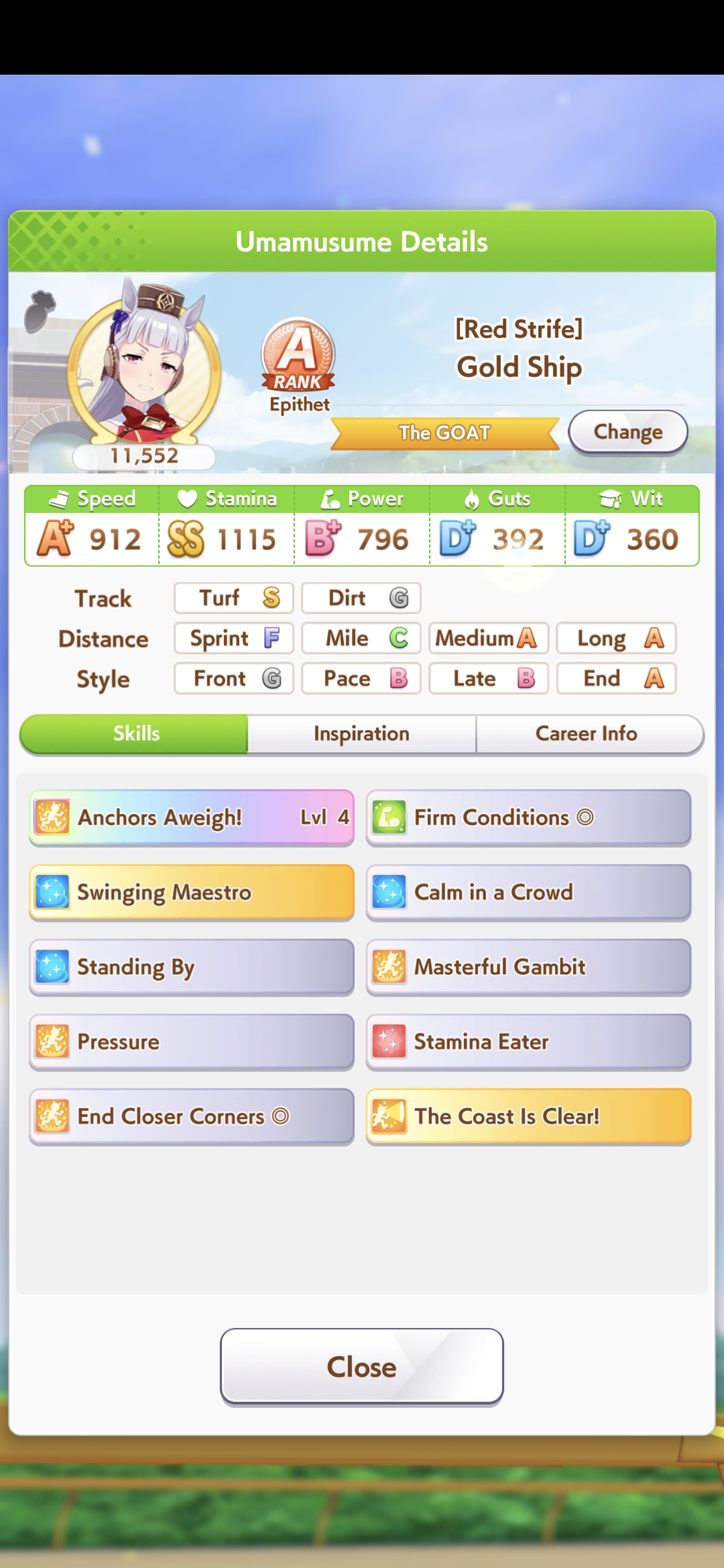The height and width of the screenshot is (1568, 724).
Task: Tap the Calm in a Crowd skill
Action: [x=528, y=891]
